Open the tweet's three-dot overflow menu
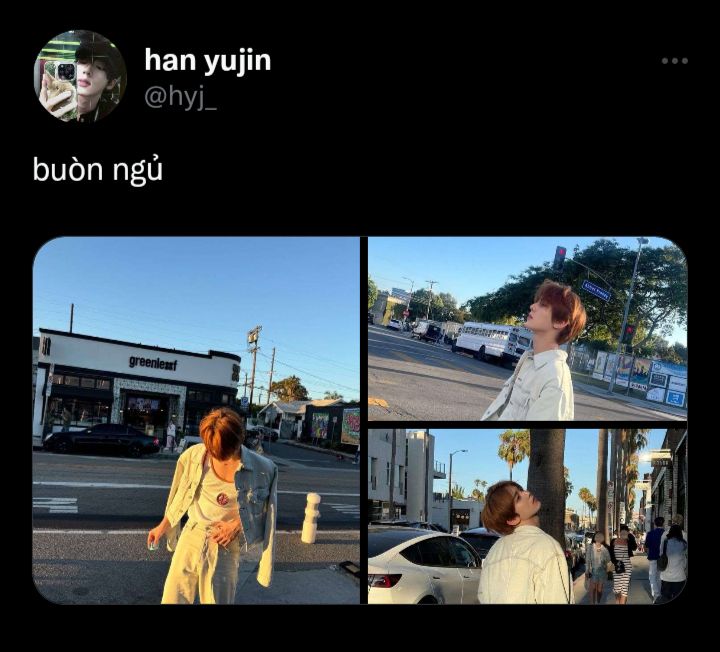 point(674,61)
